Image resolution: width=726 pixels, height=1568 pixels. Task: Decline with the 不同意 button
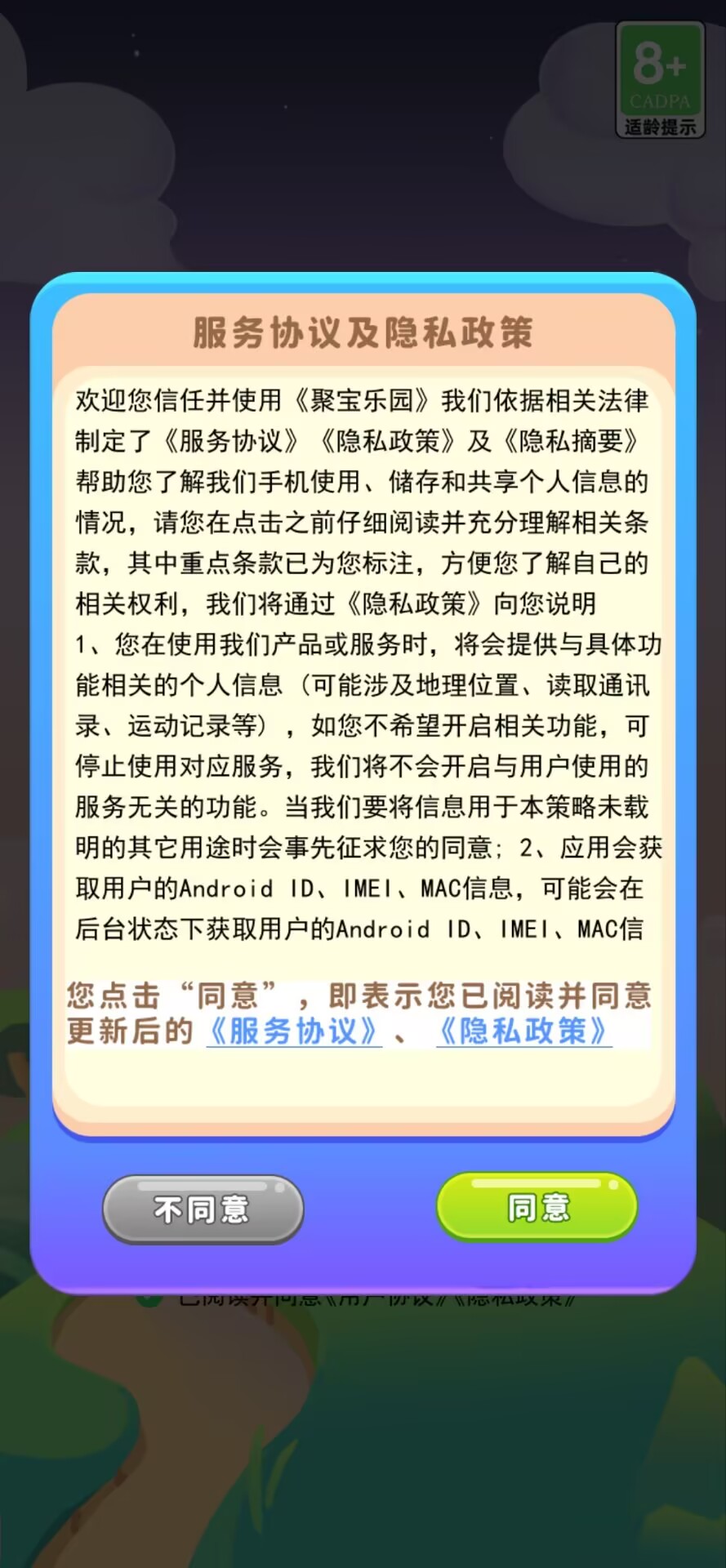[203, 1209]
